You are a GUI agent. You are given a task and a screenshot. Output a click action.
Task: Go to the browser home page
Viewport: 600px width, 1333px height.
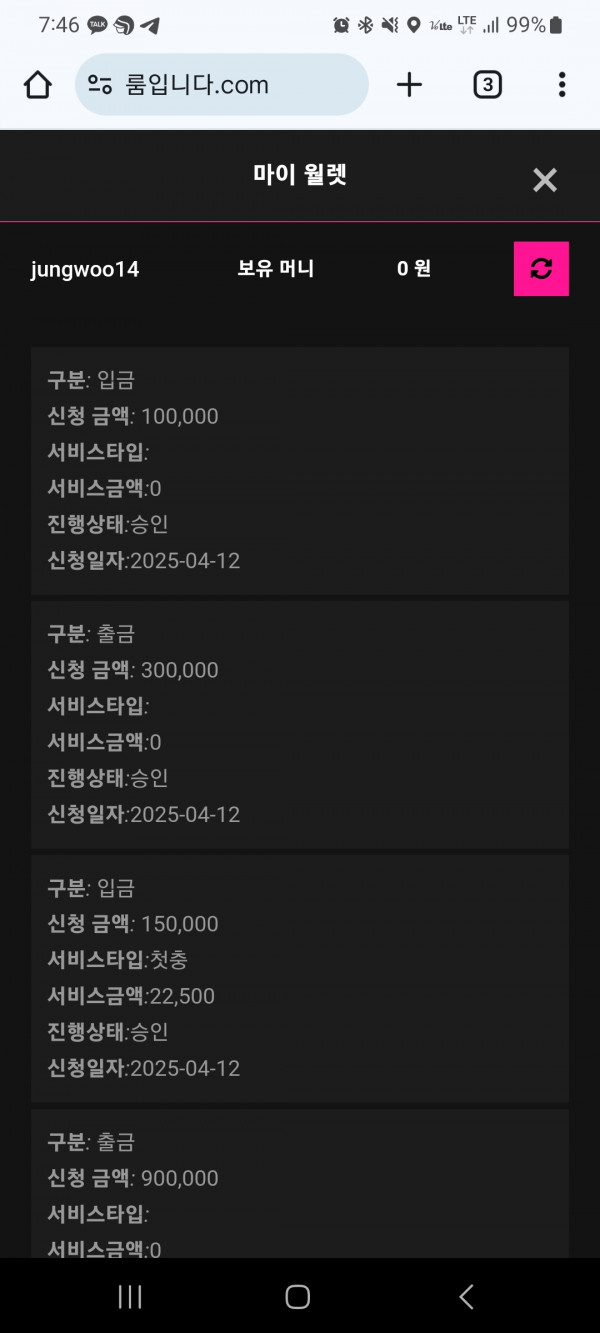38,85
